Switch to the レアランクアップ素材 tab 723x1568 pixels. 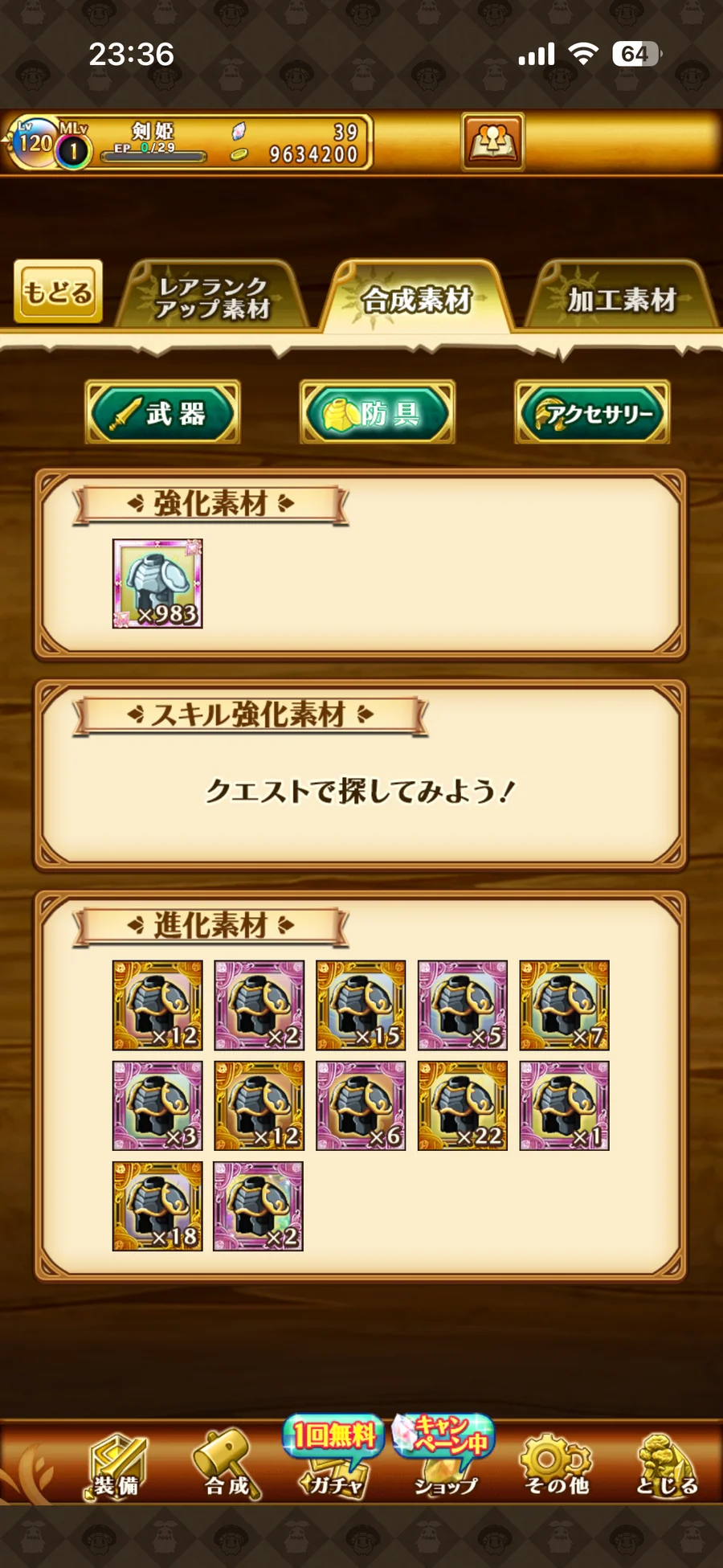point(212,297)
